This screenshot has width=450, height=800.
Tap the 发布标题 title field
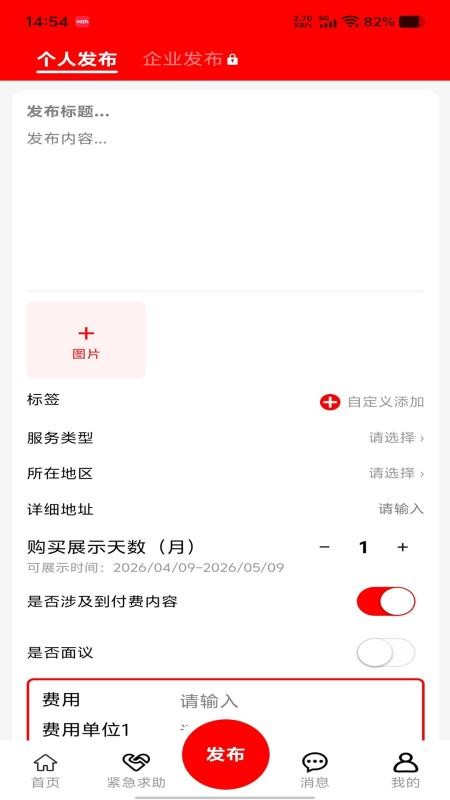point(225,112)
